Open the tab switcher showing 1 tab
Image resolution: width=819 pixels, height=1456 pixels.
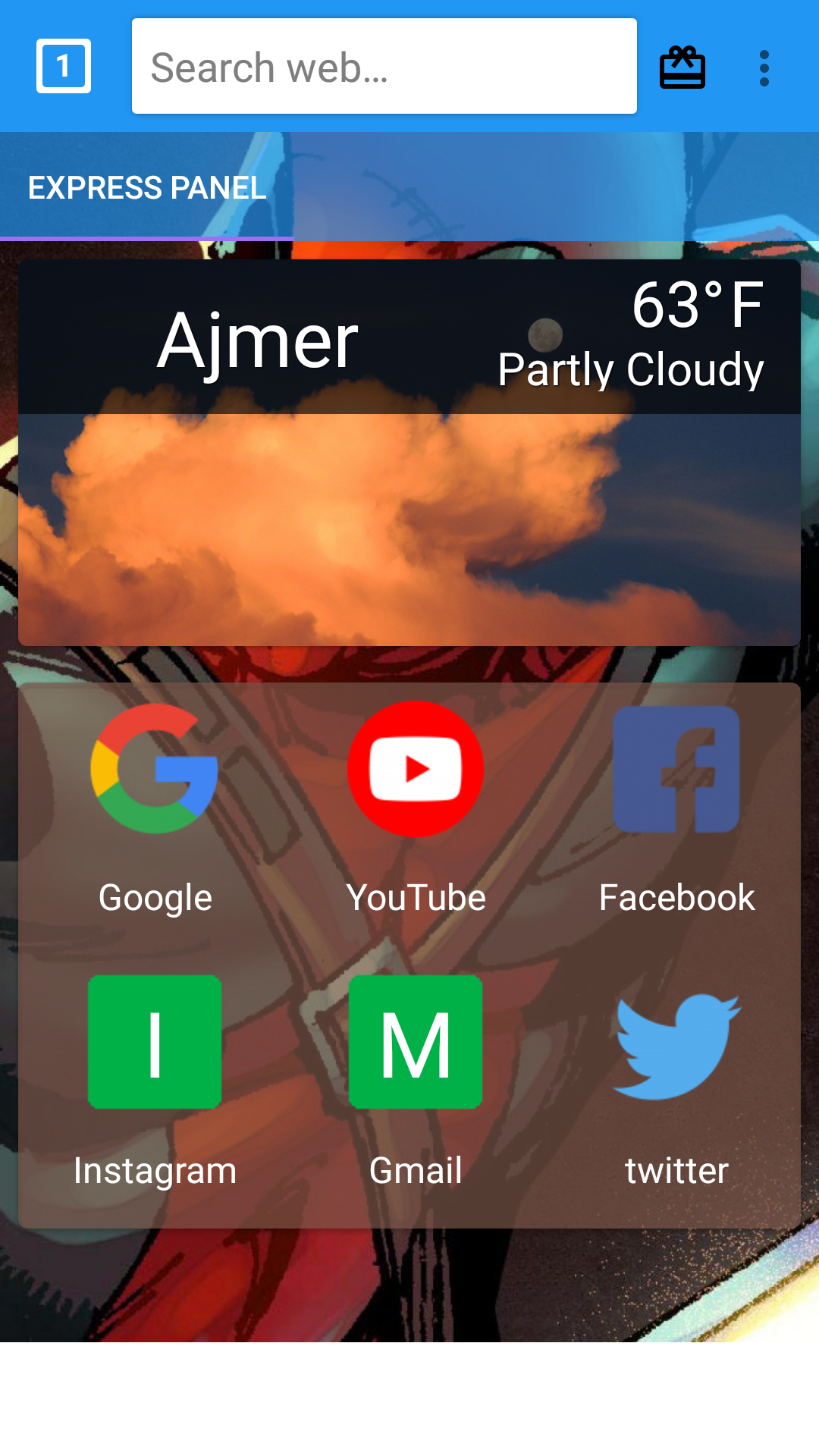(63, 67)
